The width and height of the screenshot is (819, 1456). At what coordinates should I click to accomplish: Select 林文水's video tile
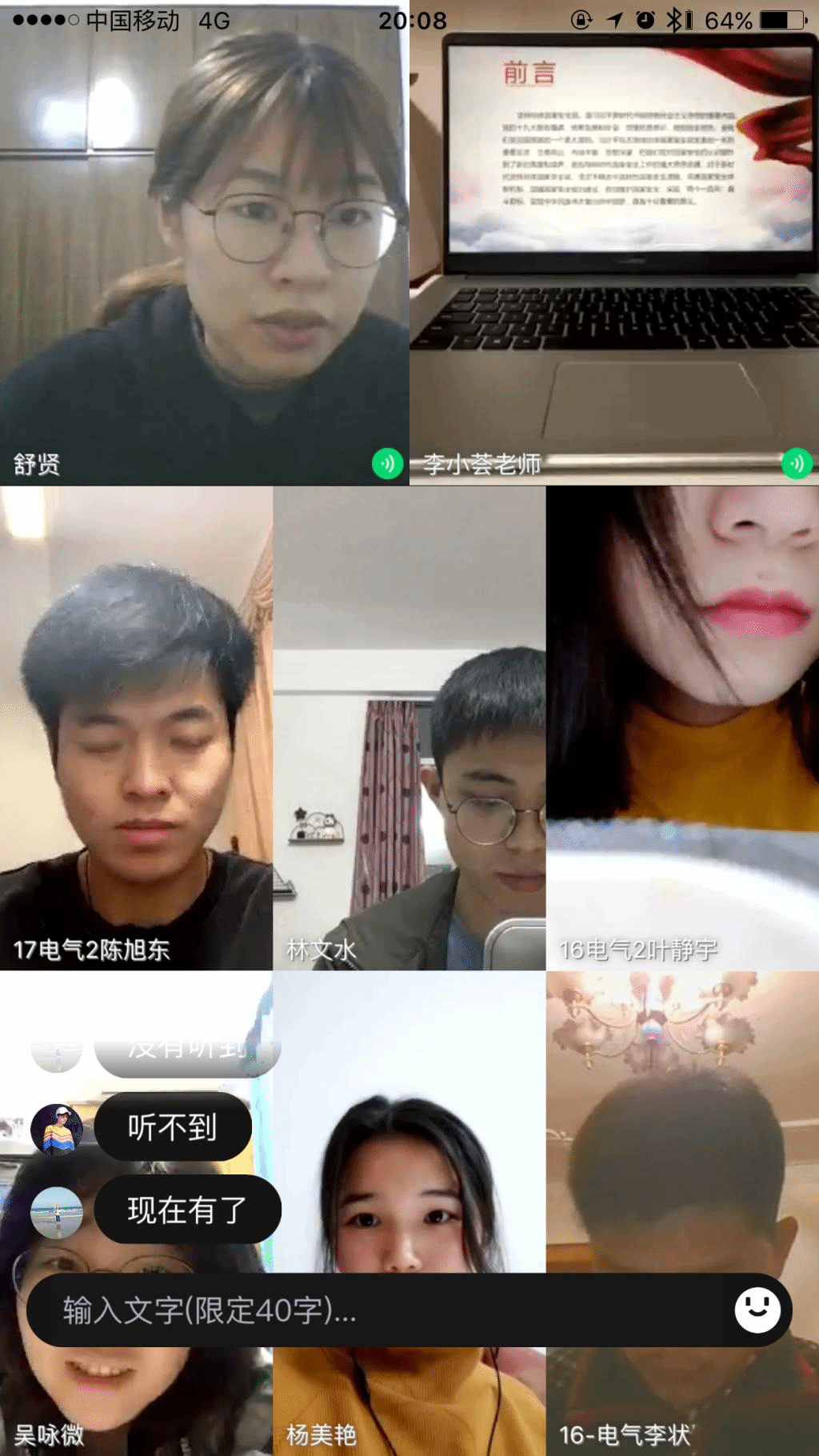(x=409, y=728)
